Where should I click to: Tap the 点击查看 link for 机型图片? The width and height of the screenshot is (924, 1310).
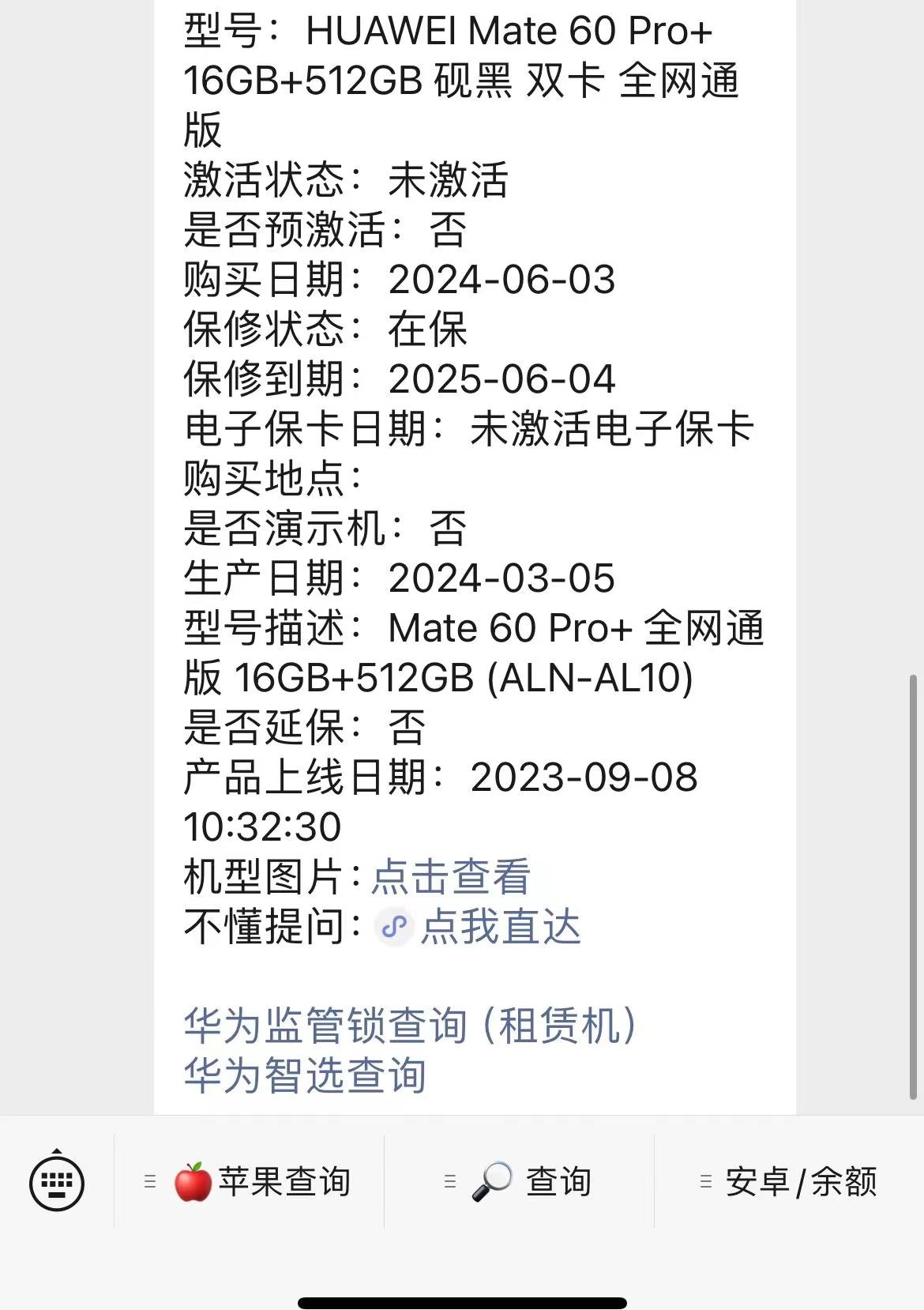pyautogui.click(x=450, y=876)
